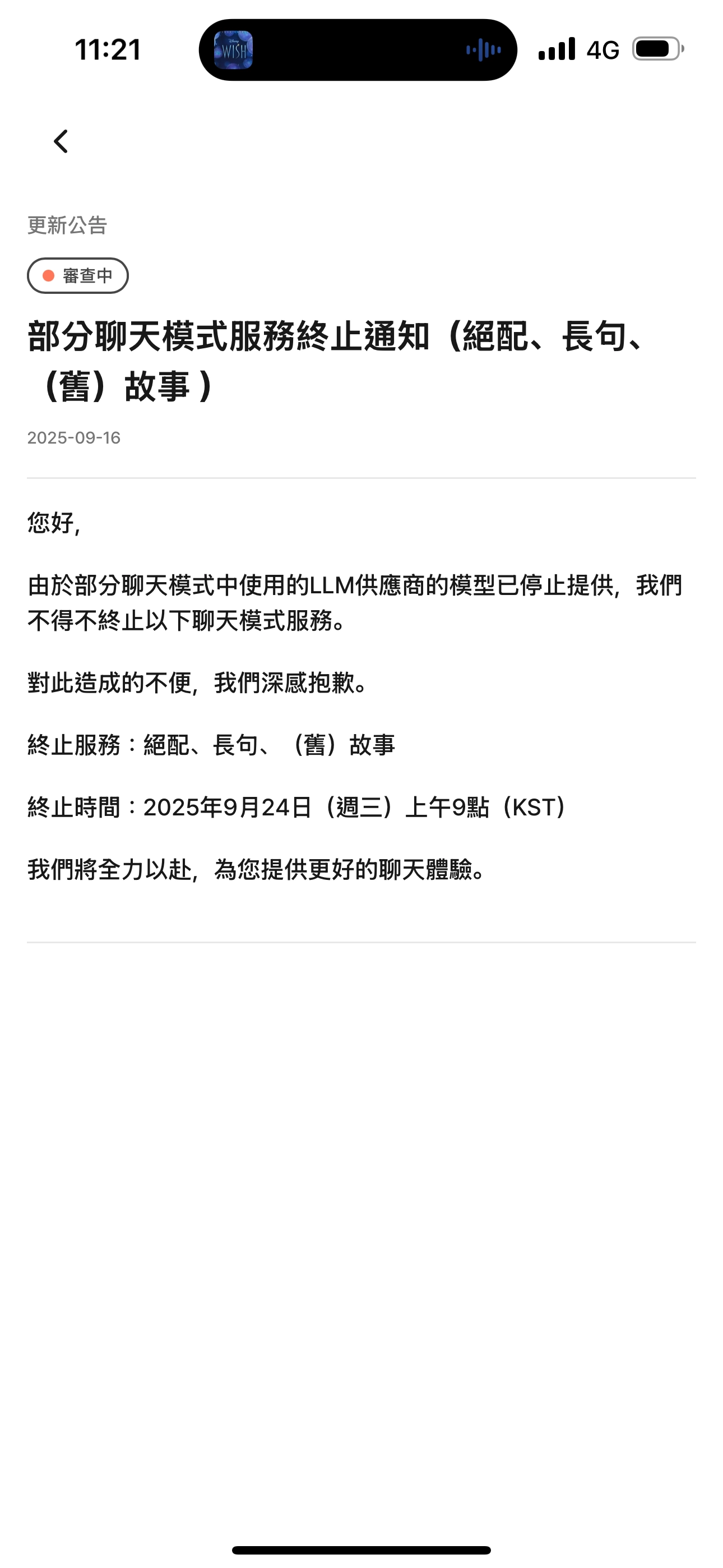Open the now-playing activity in Dynamic Island
The width and height of the screenshot is (723, 1568).
point(357,50)
